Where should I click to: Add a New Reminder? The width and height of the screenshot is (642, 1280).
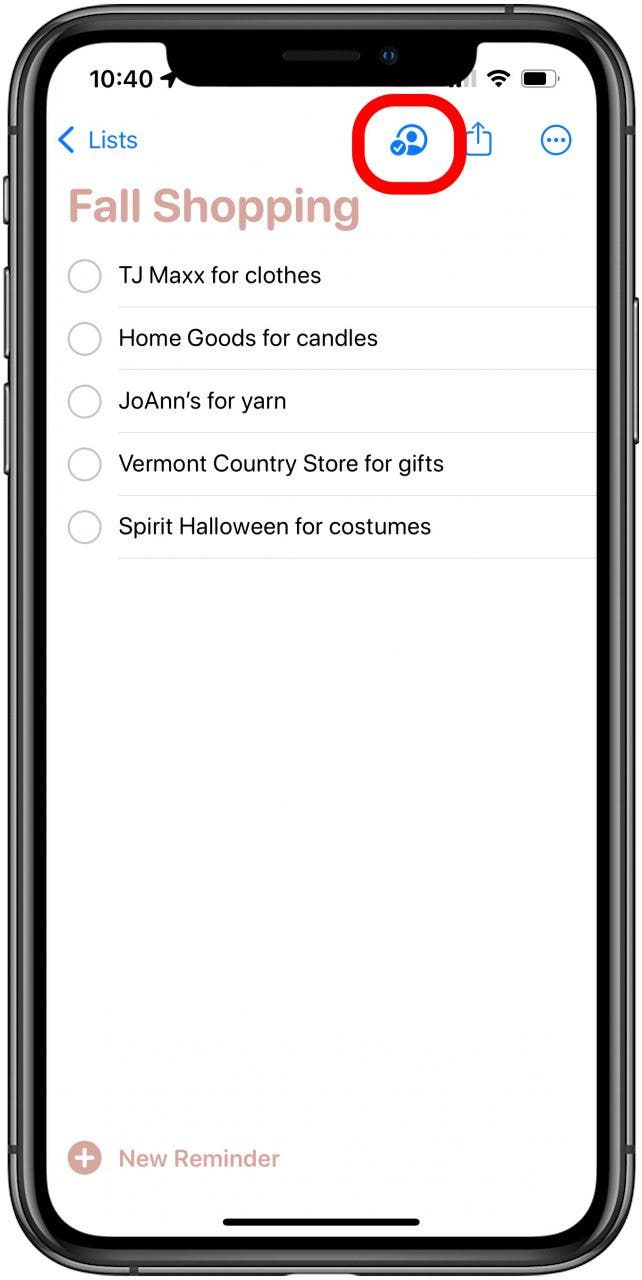(175, 1159)
